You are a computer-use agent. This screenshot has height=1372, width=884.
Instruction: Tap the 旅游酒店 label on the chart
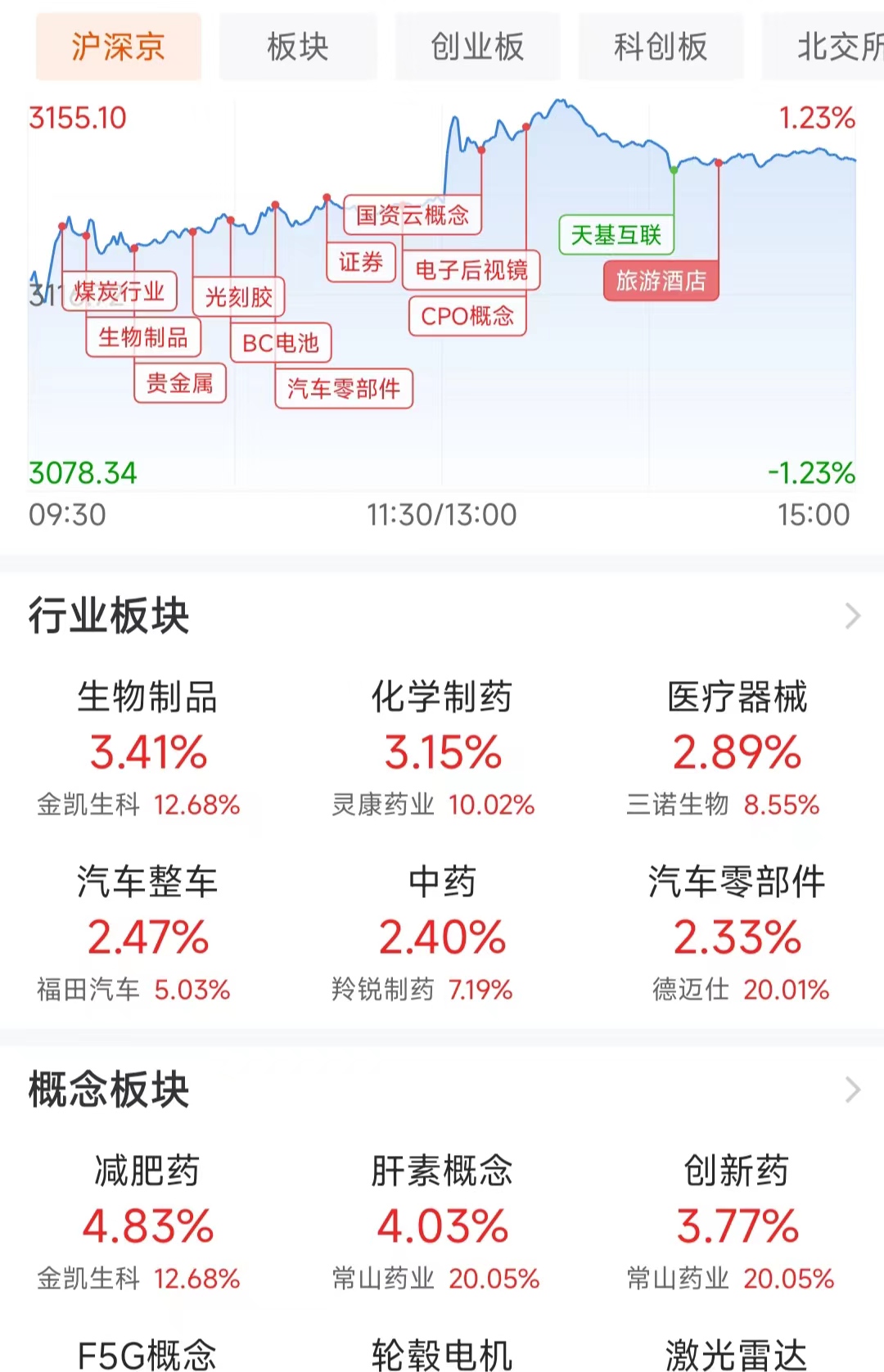coord(660,281)
